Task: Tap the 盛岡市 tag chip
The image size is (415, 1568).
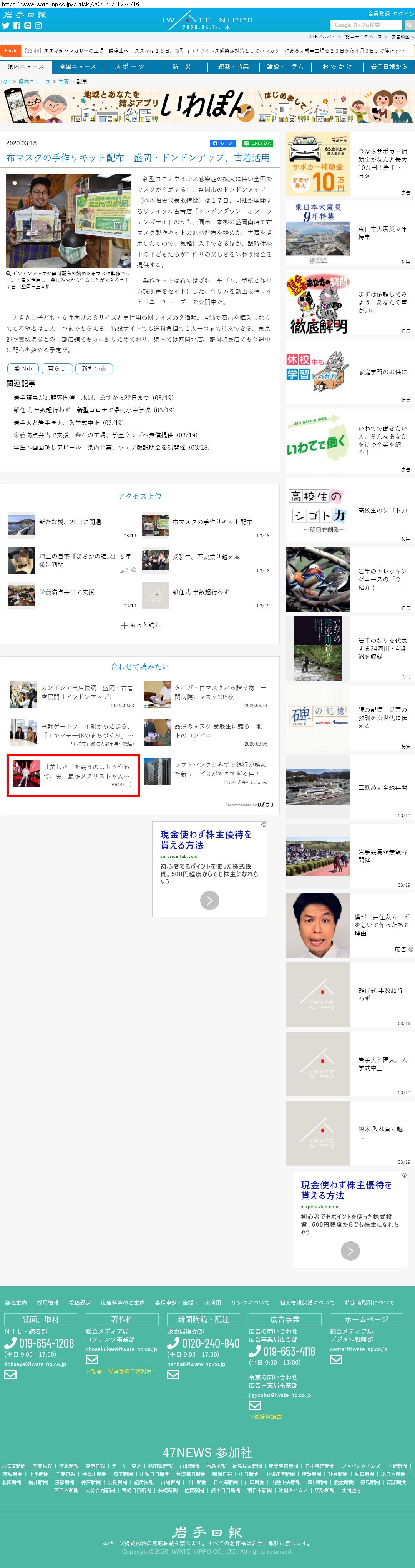Action: pos(23,368)
